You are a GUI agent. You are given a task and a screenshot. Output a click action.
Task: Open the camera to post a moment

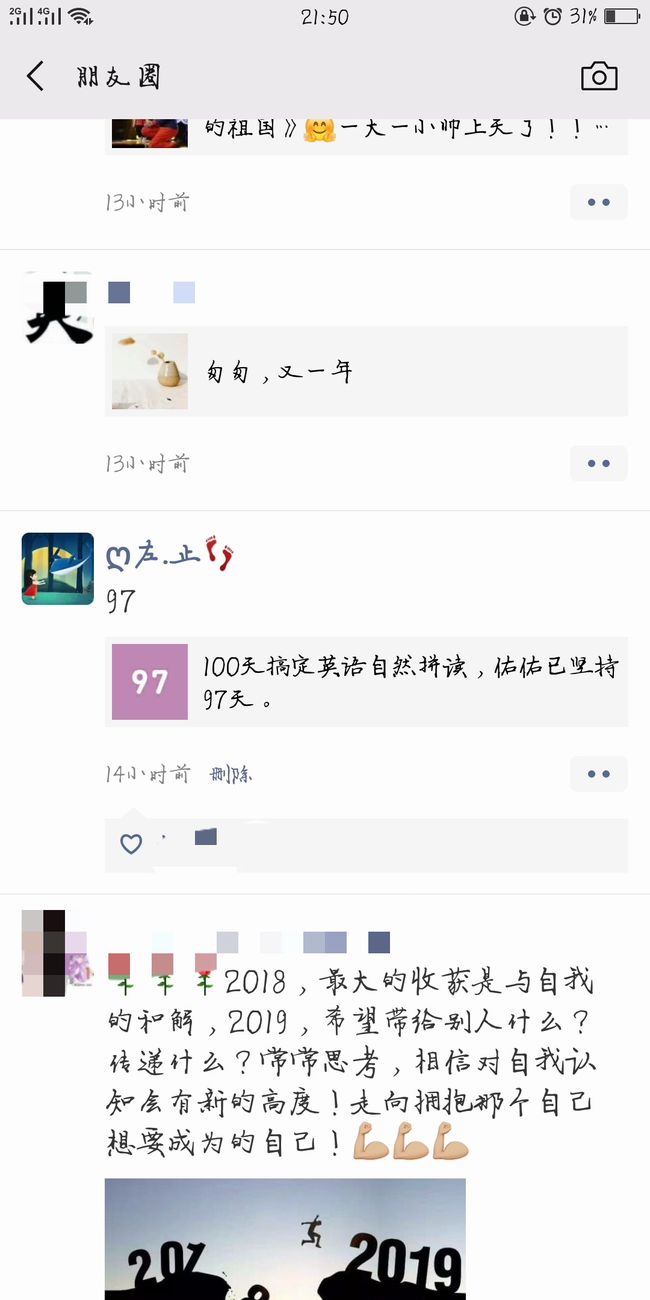(x=599, y=76)
